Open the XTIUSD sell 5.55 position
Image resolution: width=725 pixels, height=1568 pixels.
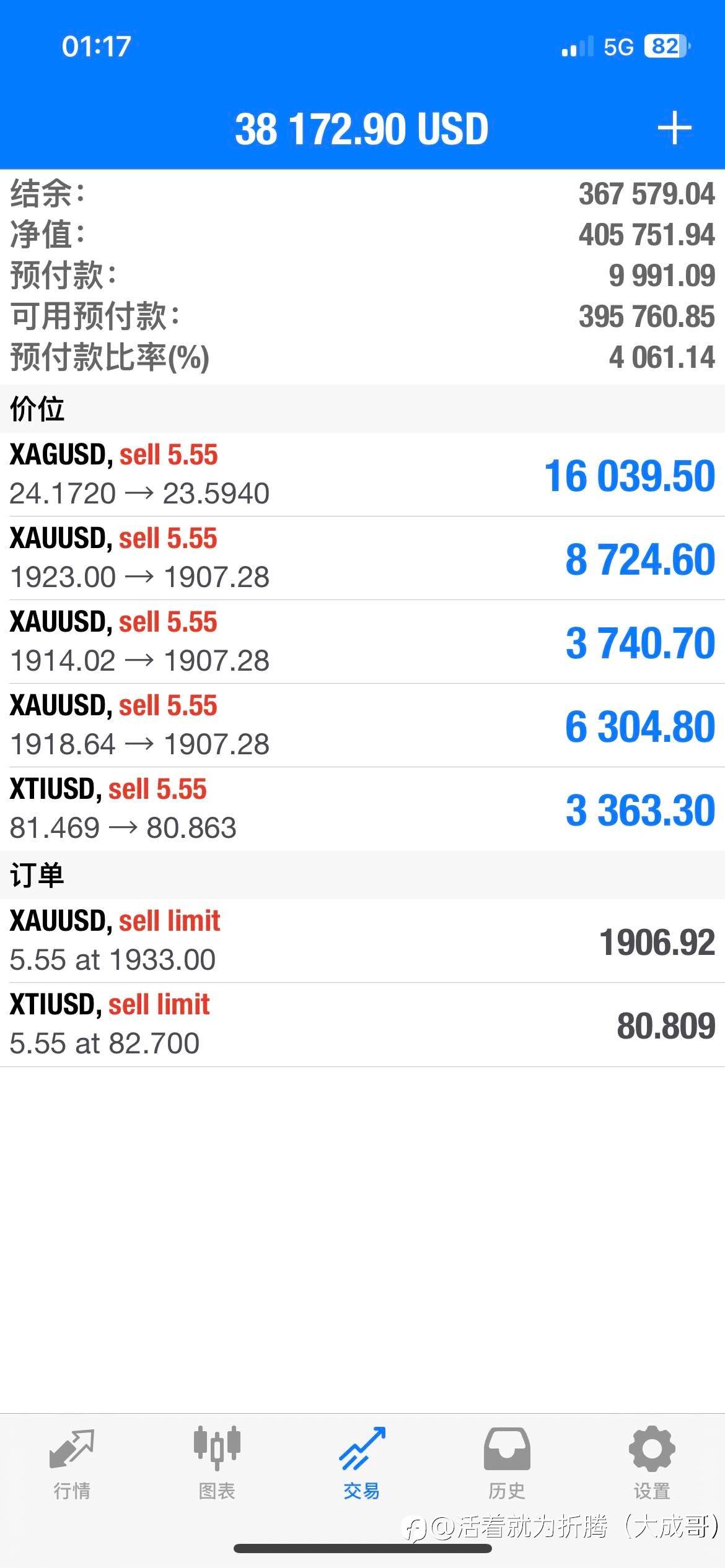pos(362,809)
